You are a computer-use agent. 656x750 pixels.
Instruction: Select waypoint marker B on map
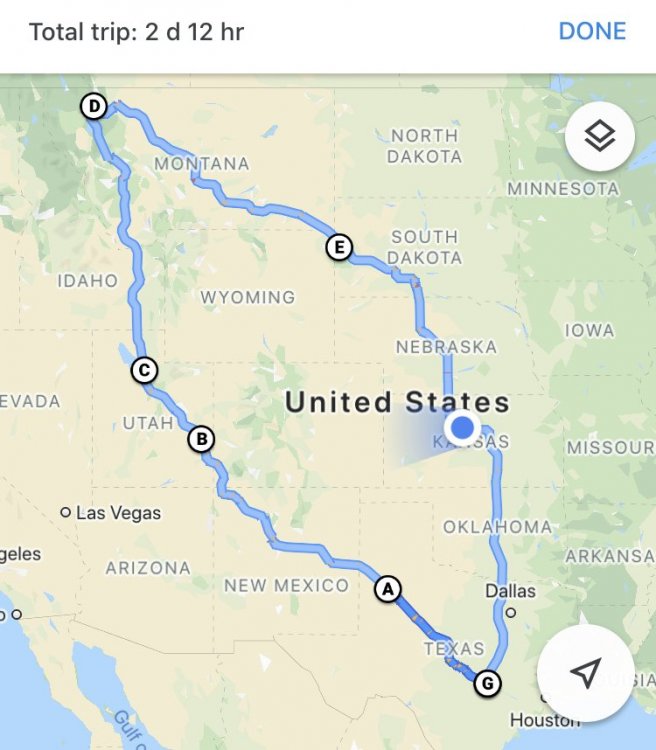coord(201,438)
